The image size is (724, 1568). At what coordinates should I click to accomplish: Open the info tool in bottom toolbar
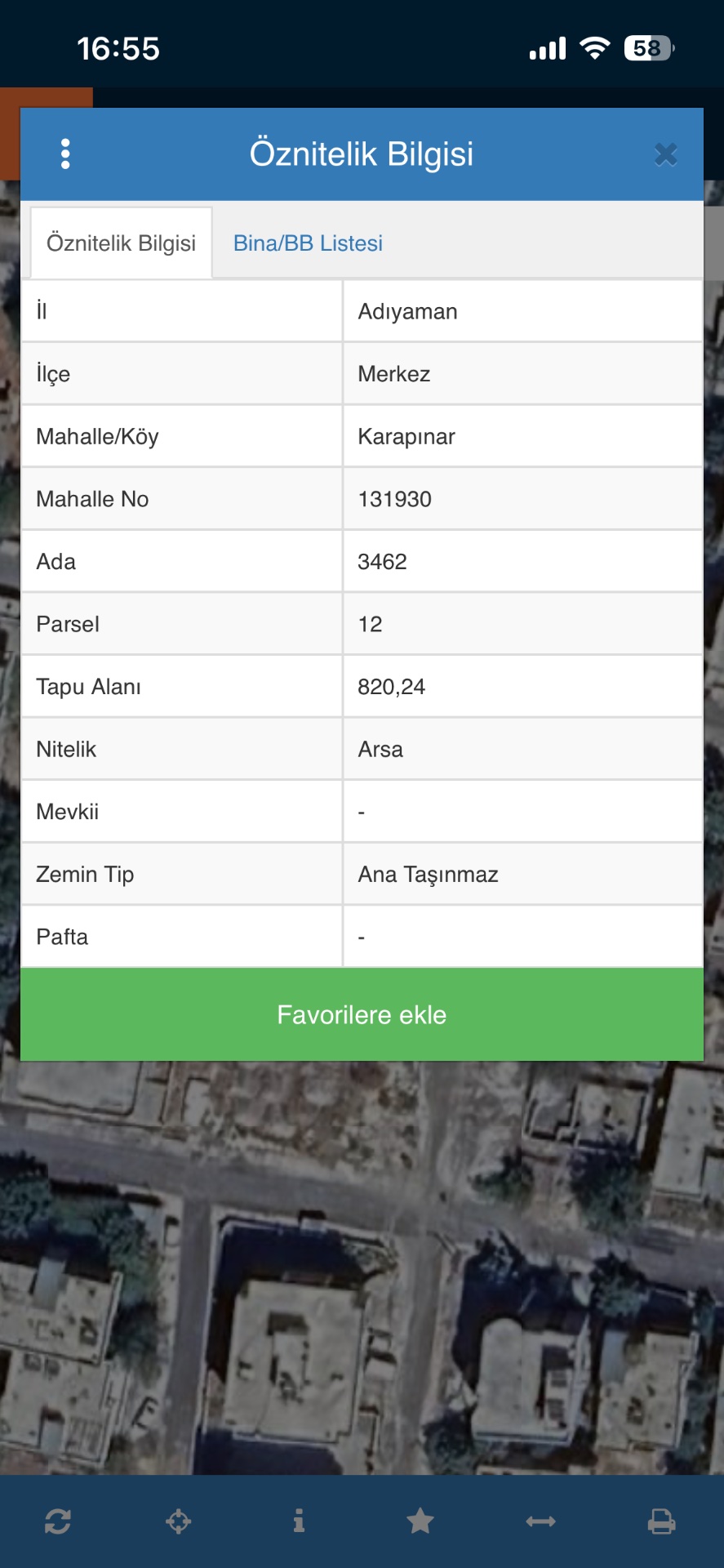coord(300,1521)
